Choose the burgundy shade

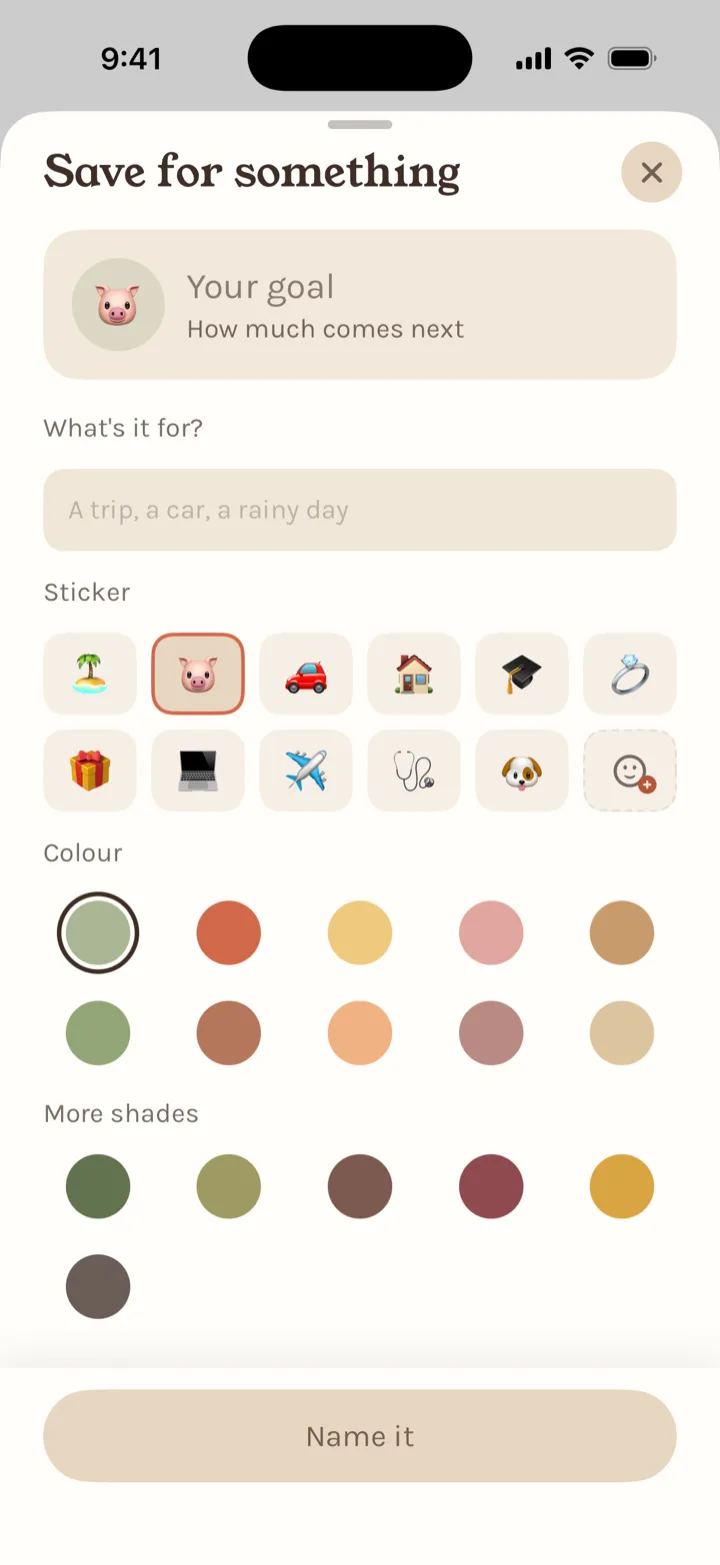coord(491,1186)
